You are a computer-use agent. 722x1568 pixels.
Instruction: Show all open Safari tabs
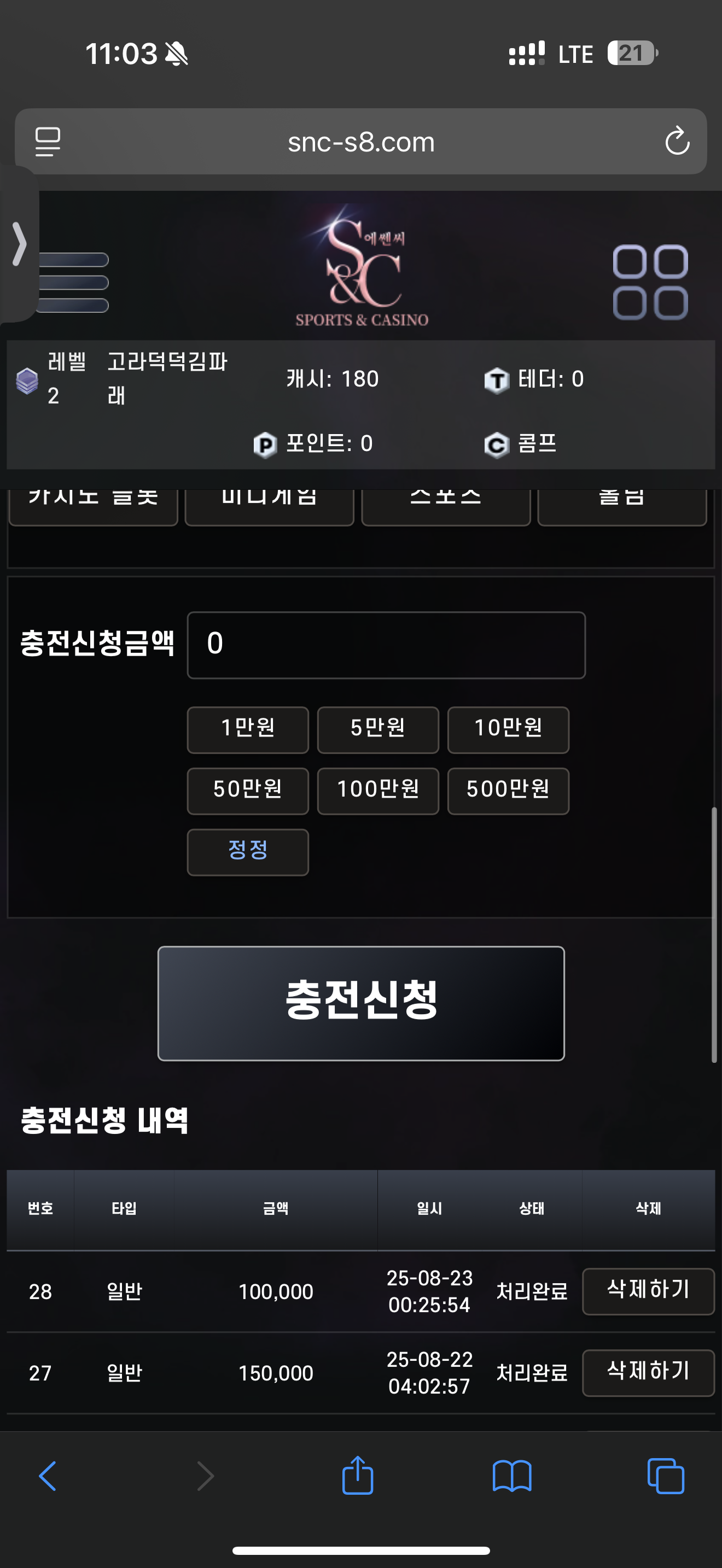665,1476
